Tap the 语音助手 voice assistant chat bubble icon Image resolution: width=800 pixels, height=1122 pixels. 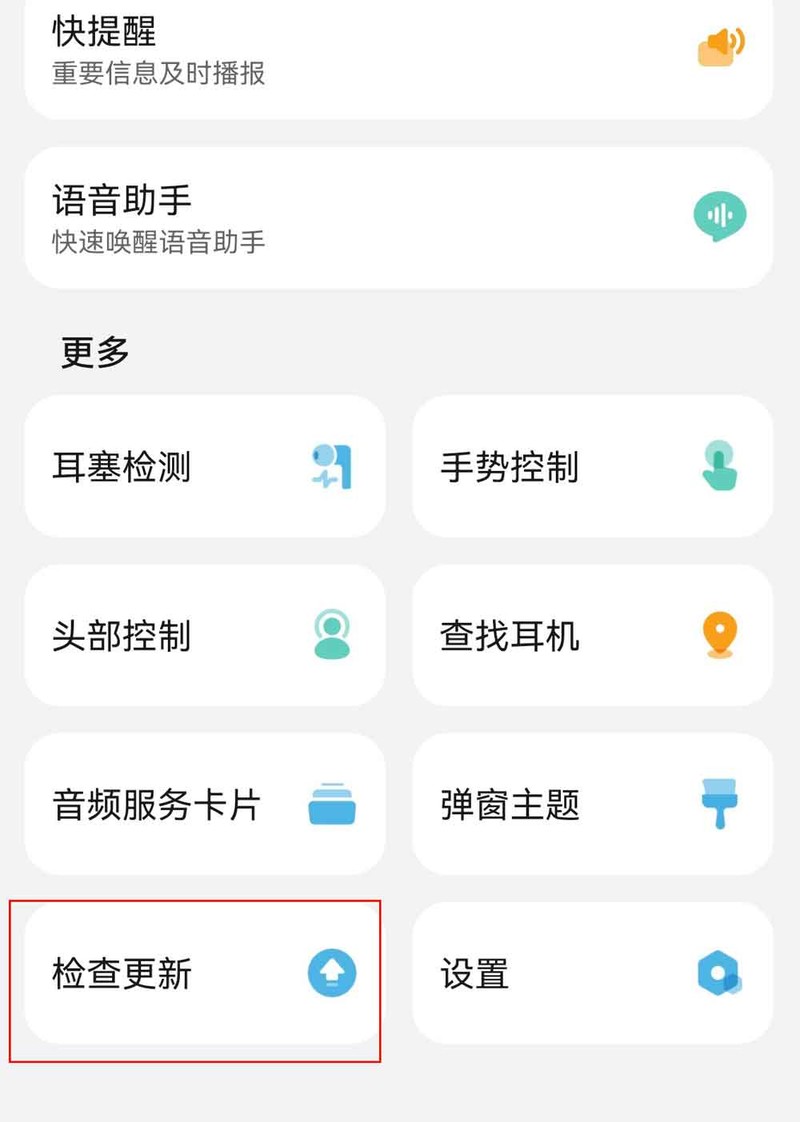(x=722, y=216)
